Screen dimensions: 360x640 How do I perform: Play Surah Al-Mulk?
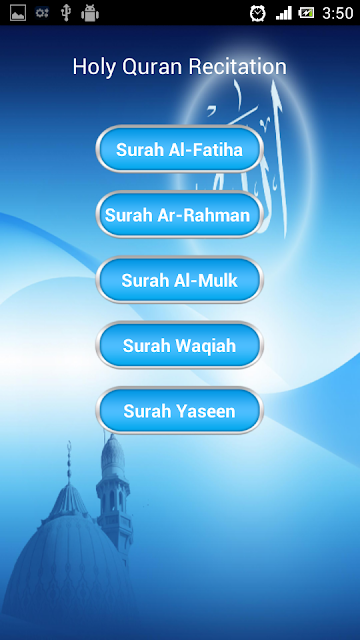tap(180, 280)
